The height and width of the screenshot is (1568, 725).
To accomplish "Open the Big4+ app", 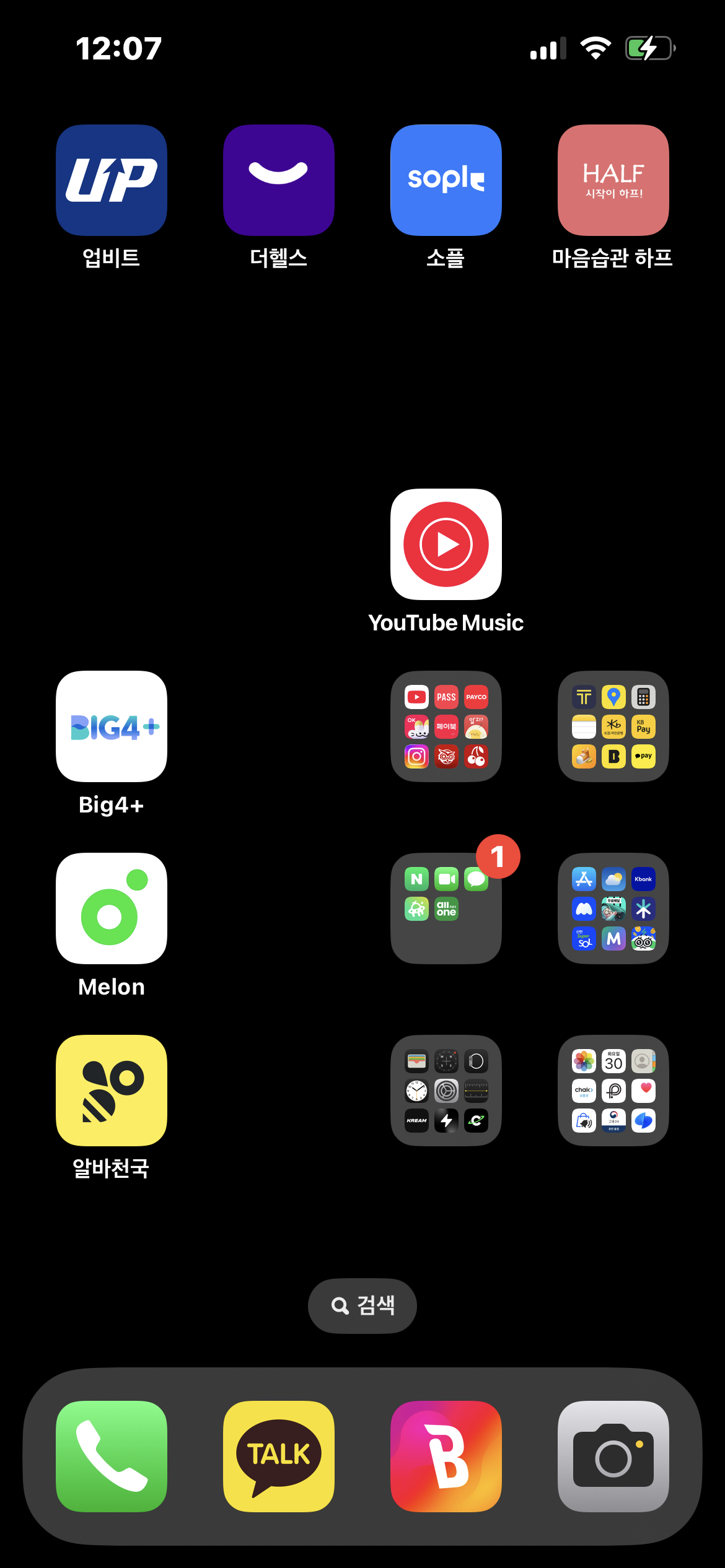I will pyautogui.click(x=112, y=726).
